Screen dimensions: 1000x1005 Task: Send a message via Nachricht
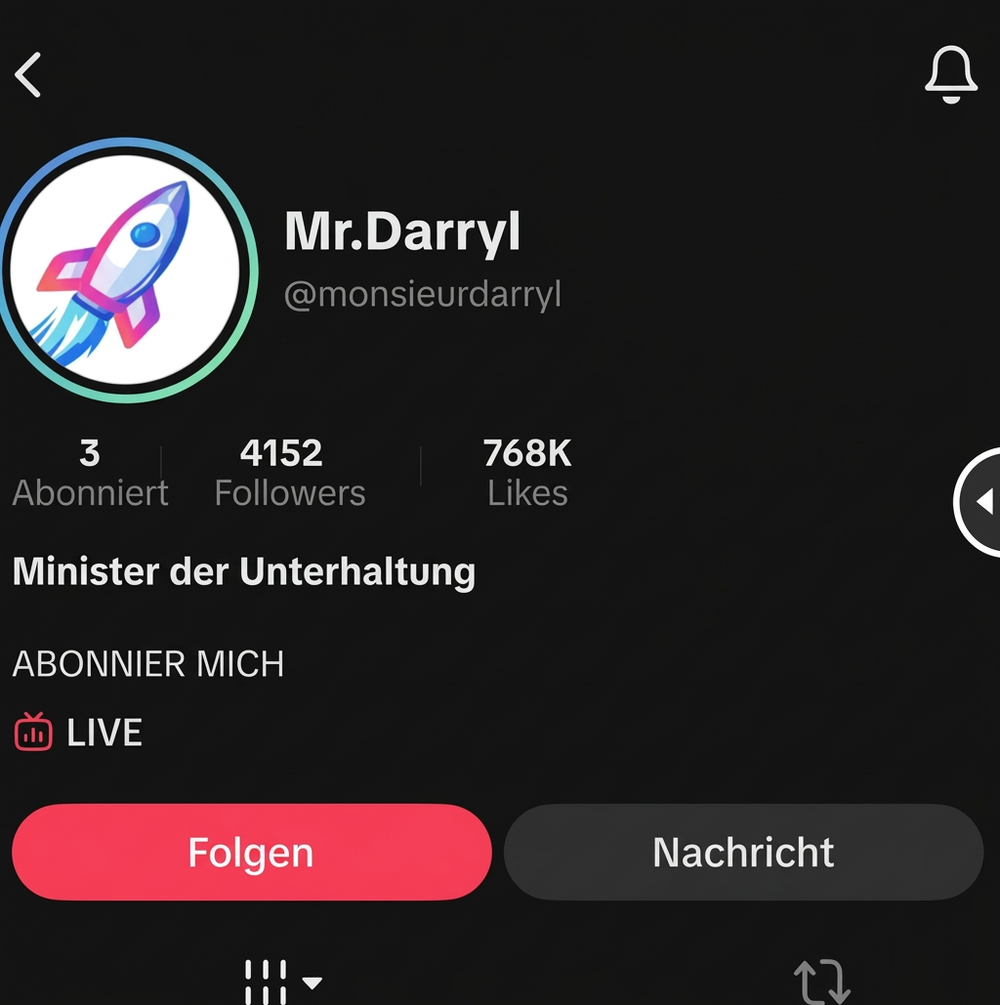point(743,852)
